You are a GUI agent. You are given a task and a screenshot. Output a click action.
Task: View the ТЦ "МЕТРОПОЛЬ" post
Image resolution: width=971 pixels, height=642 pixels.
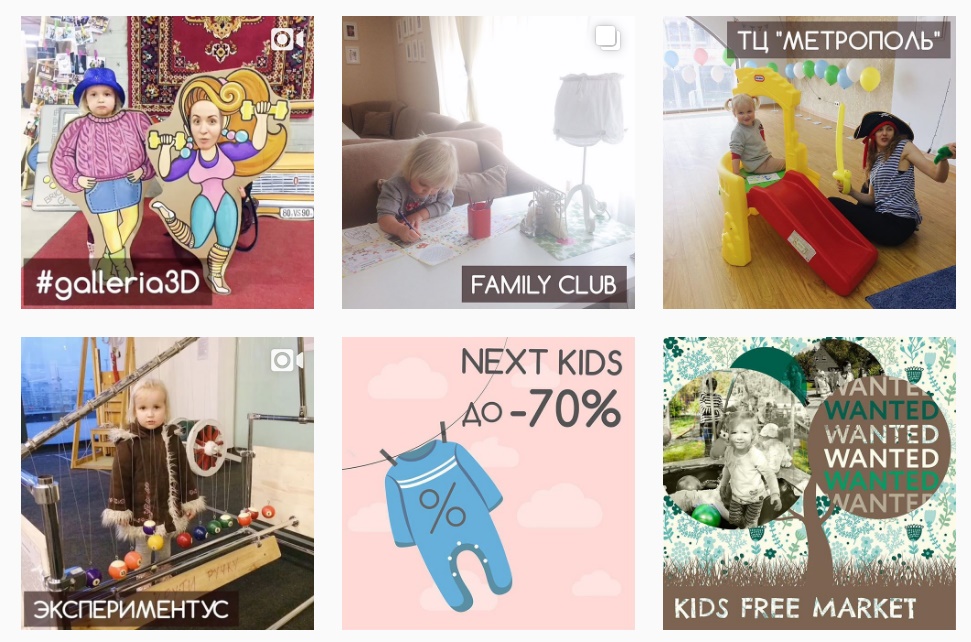(809, 162)
